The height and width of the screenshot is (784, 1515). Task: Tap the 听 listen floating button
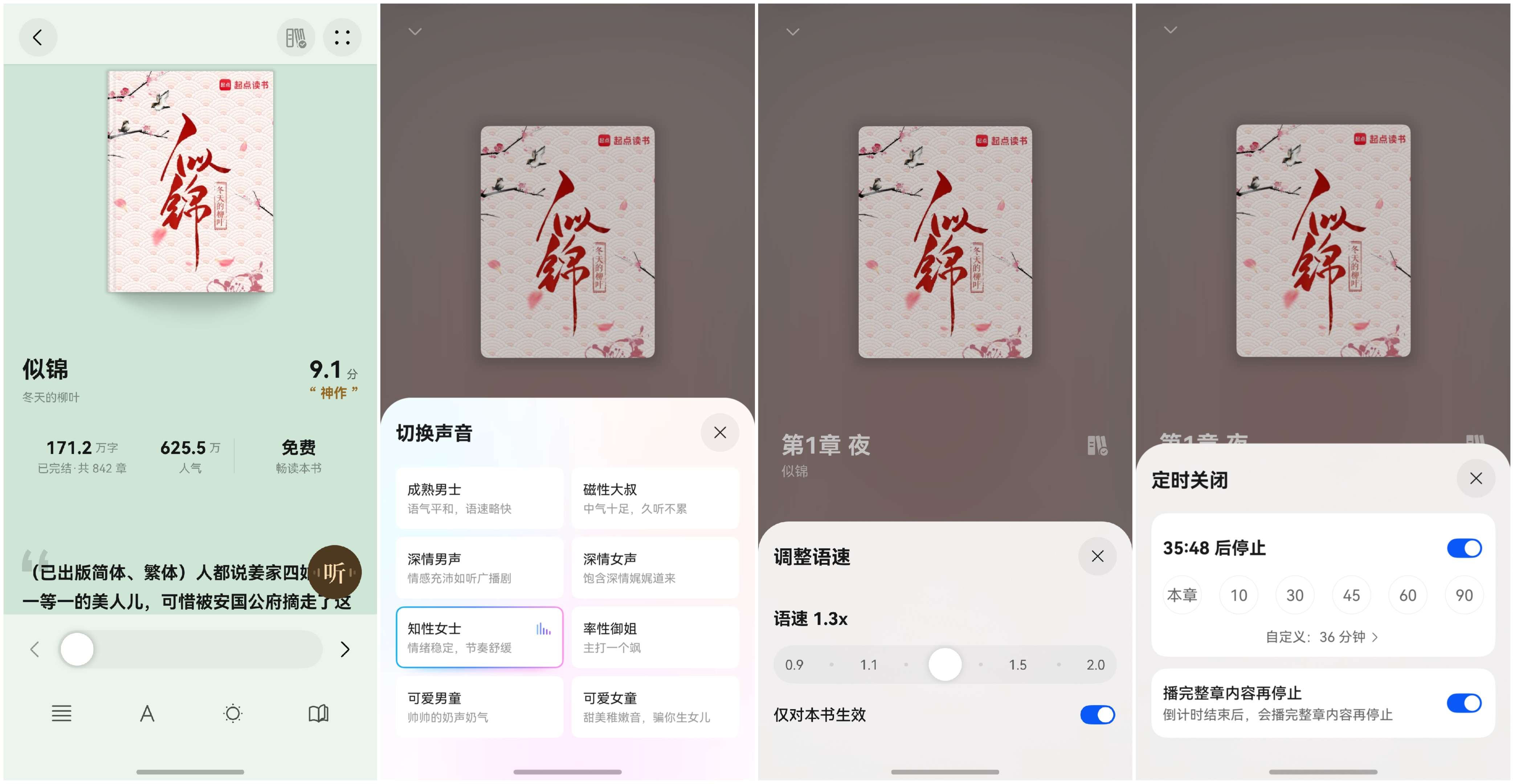pos(335,572)
